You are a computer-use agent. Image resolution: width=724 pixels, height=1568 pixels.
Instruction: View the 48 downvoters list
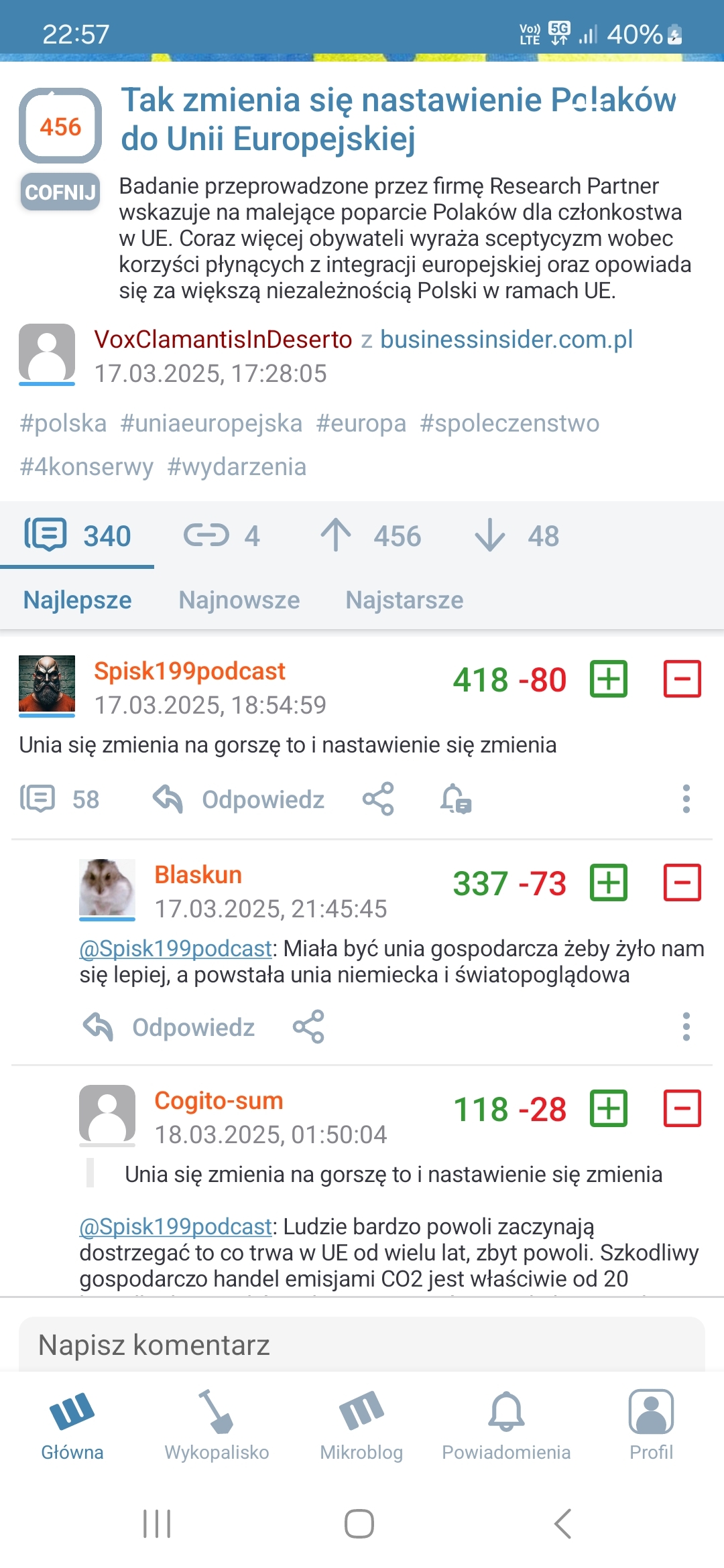[516, 535]
